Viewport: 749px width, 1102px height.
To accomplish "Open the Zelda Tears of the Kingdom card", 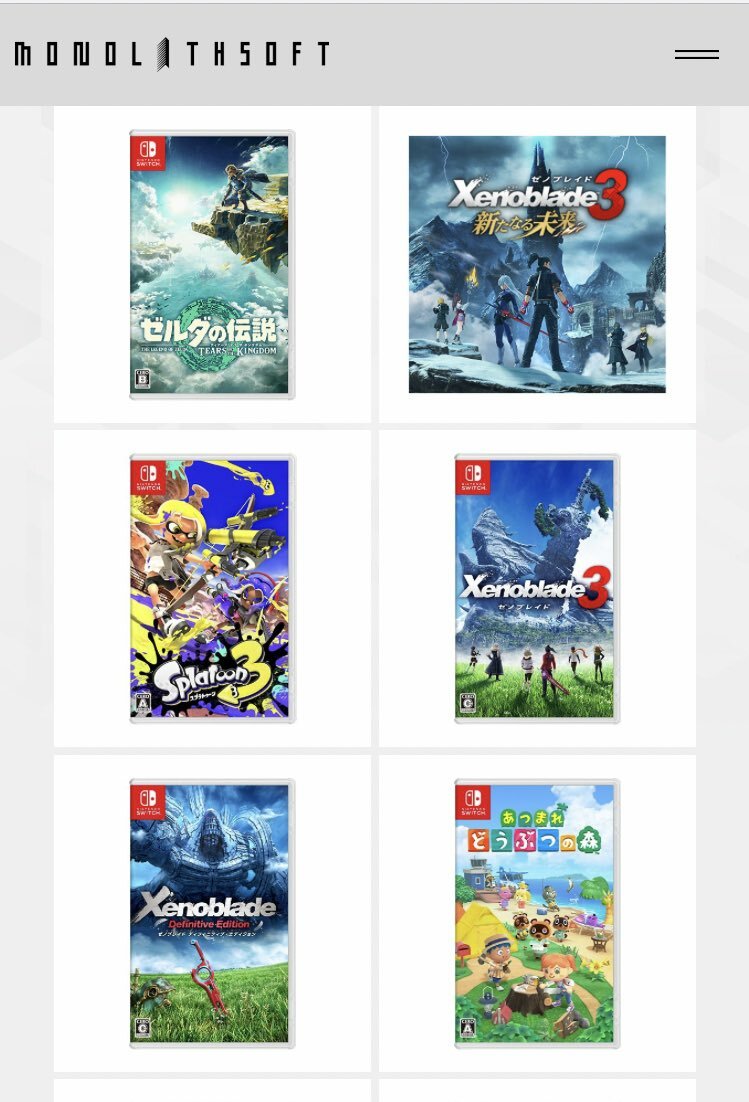I will click(x=212, y=265).
